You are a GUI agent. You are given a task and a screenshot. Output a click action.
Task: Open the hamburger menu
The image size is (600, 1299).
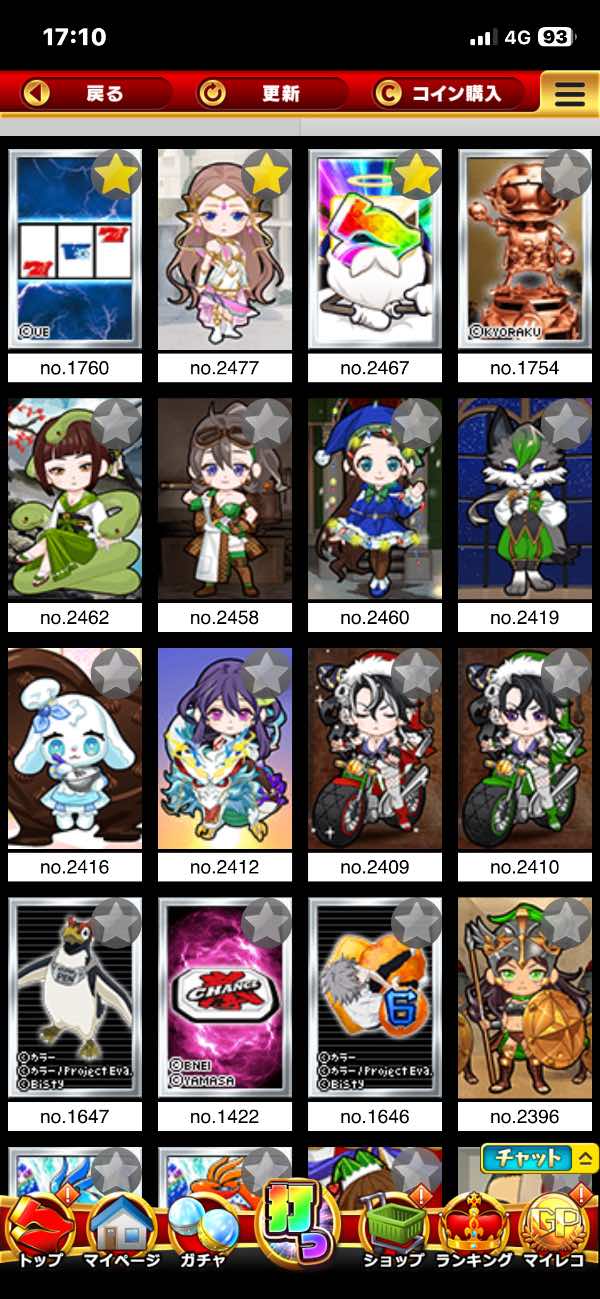coord(569,94)
